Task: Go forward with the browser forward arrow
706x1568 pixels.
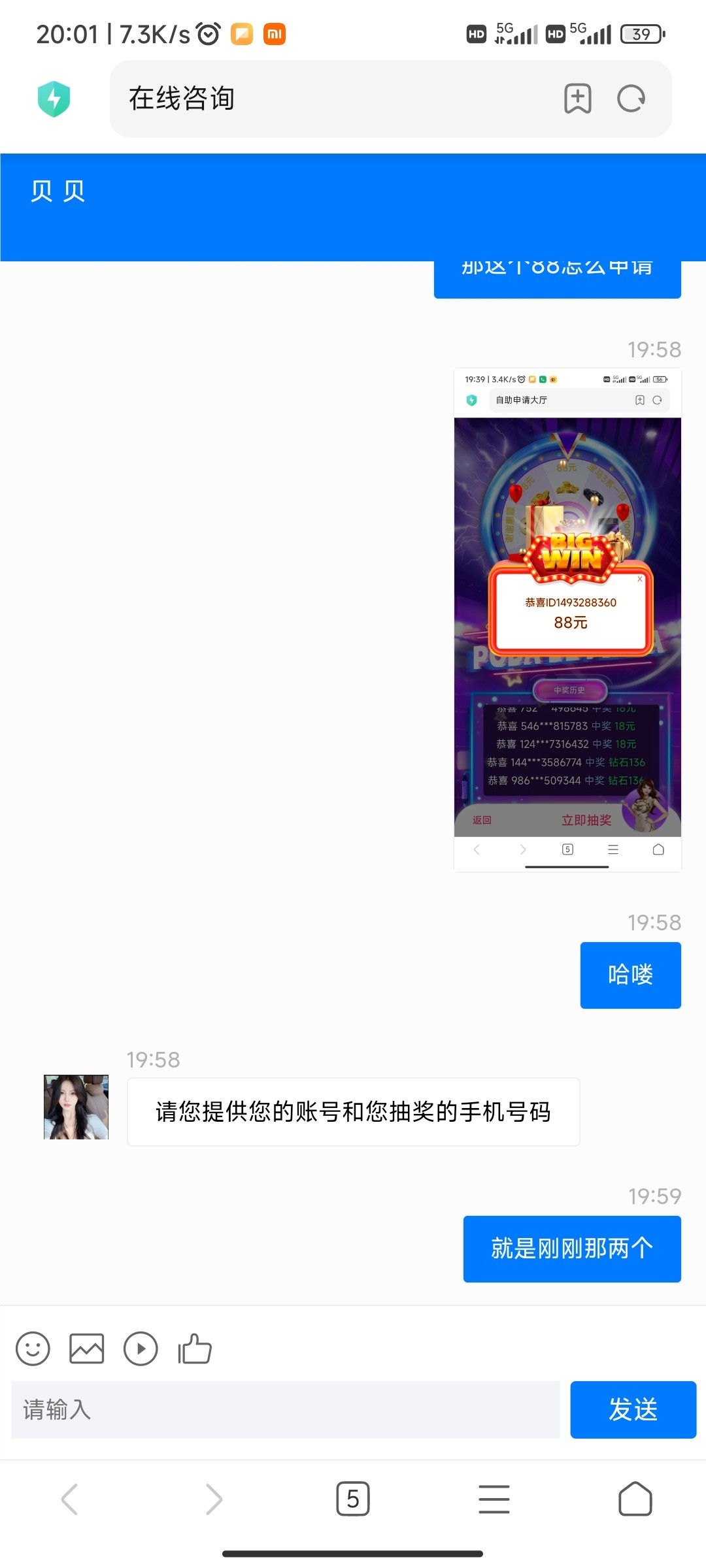Action: [x=213, y=1499]
